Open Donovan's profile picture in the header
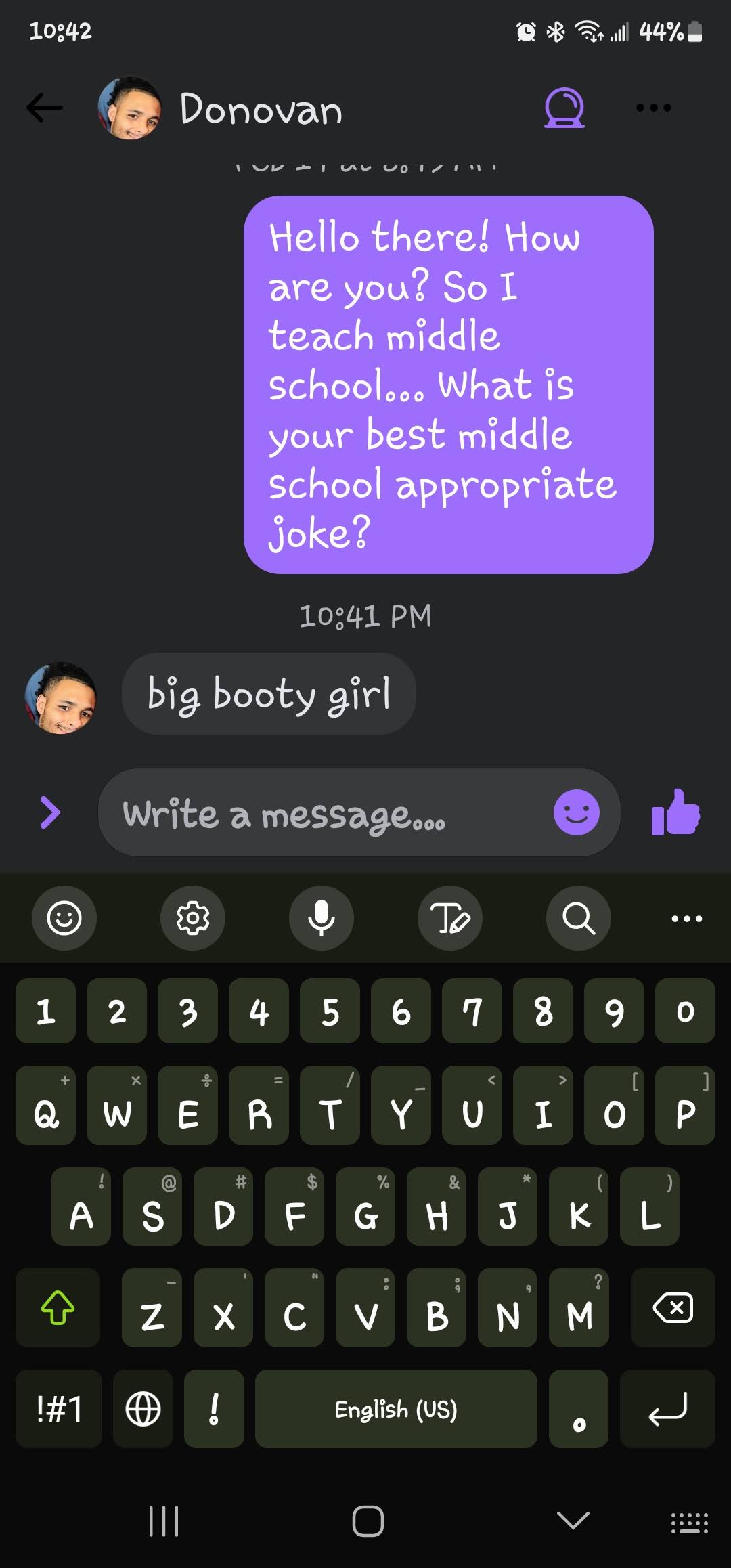The image size is (731, 1568). [130, 108]
